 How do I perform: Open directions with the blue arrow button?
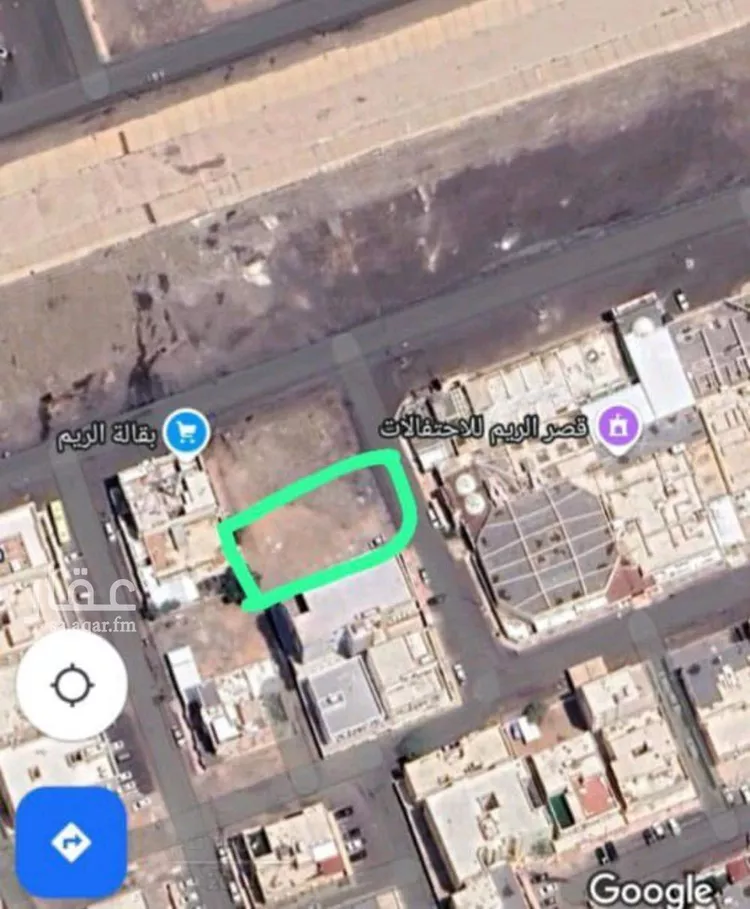[71, 842]
